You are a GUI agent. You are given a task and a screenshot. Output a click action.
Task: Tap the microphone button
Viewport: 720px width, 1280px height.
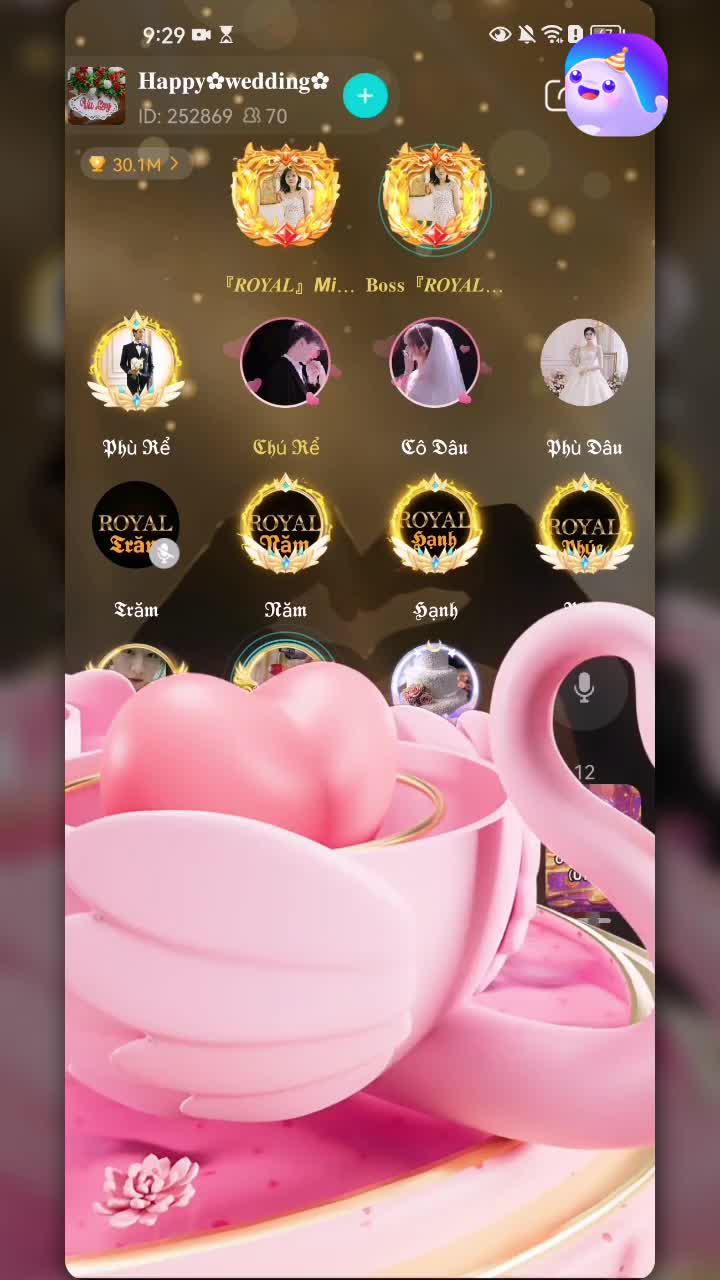coord(584,688)
